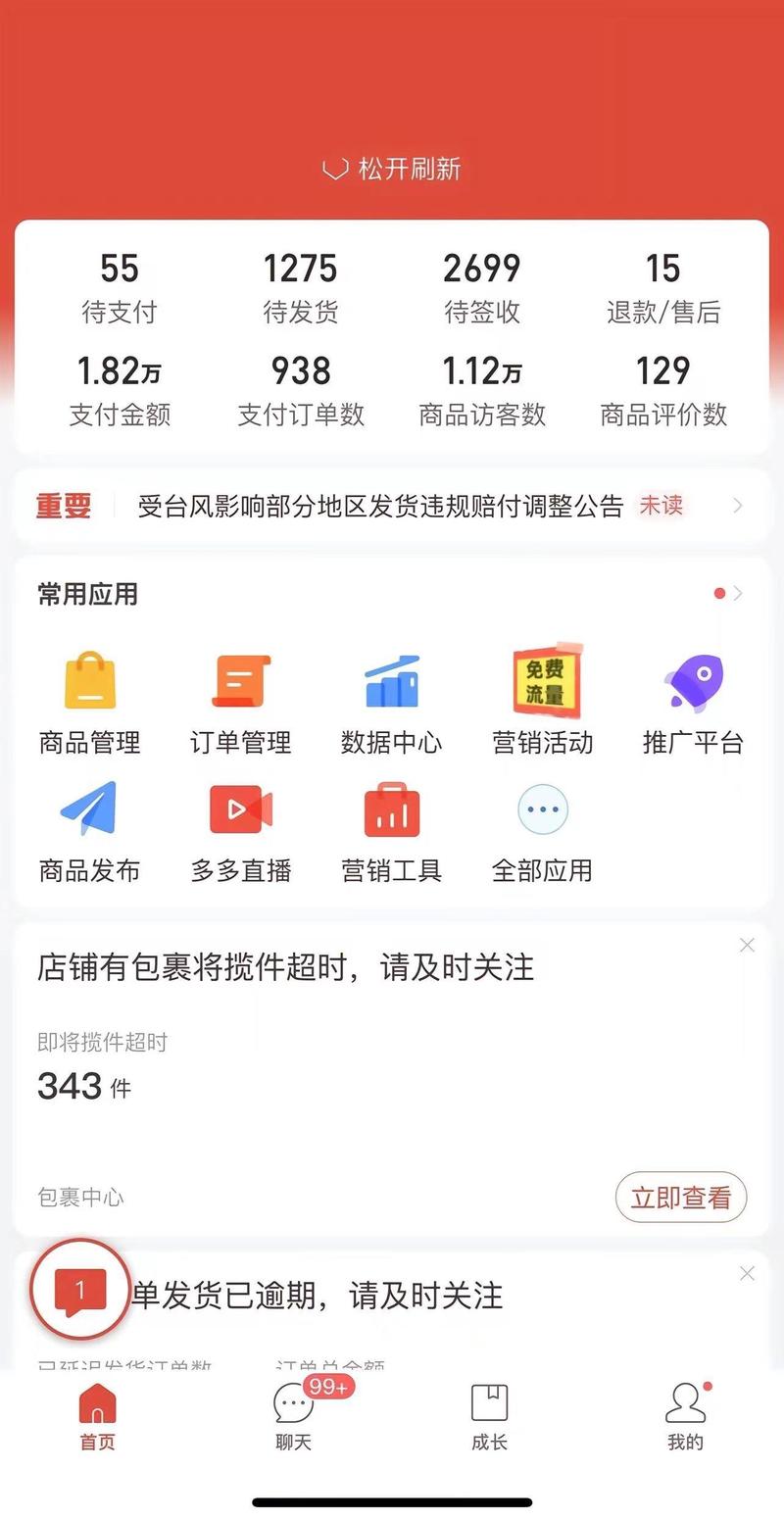
Task: Close the overdue shipment notice
Action: 748,1273
